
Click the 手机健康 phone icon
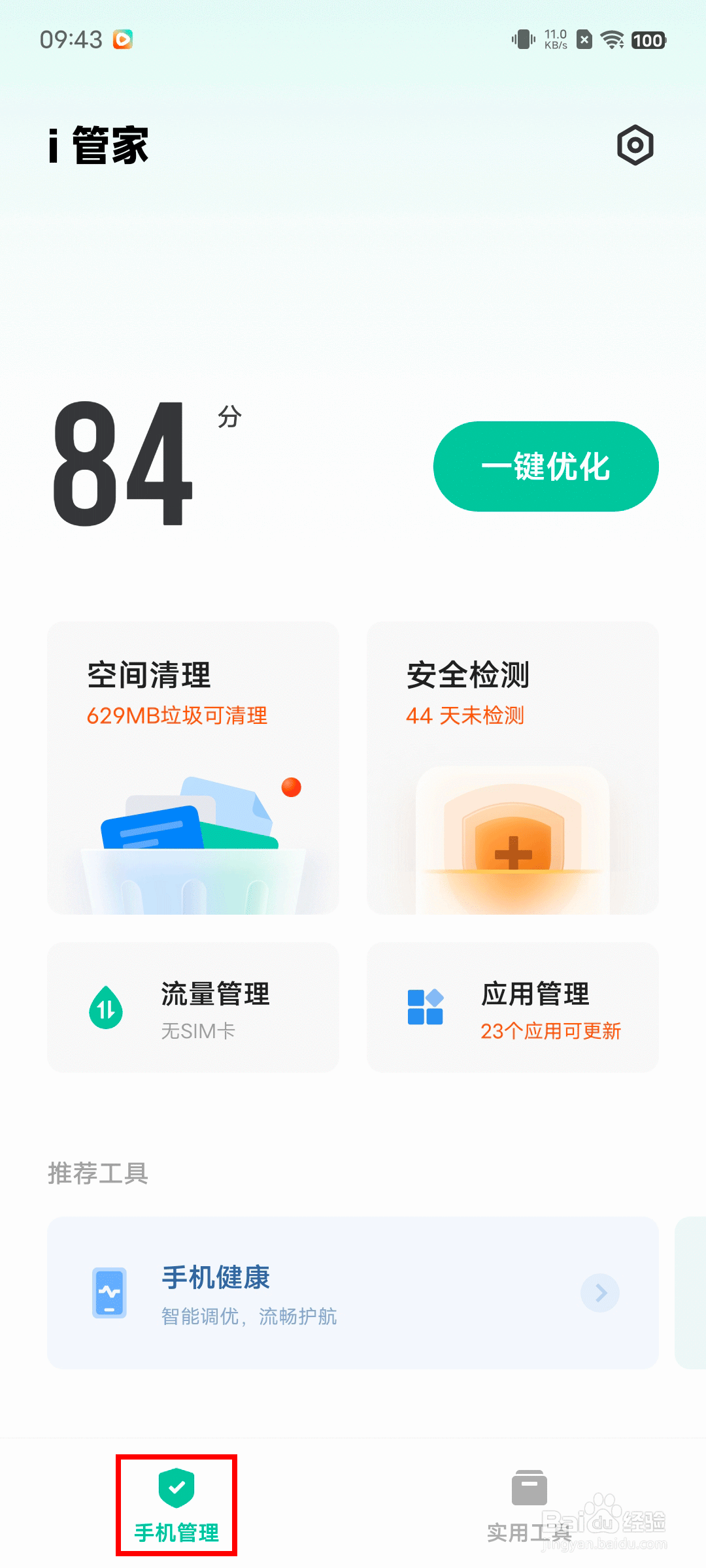[108, 1292]
